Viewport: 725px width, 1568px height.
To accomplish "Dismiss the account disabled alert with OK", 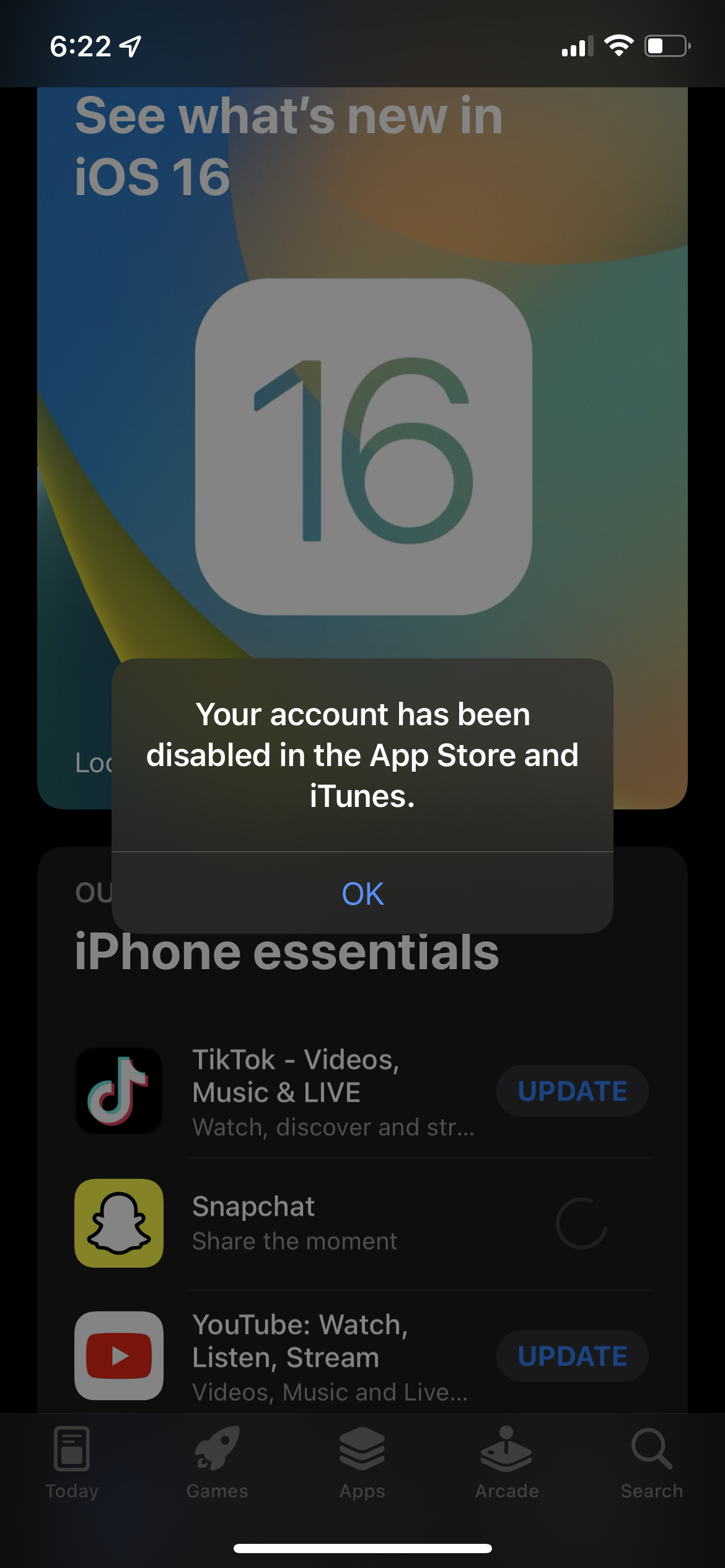I will [x=362, y=893].
